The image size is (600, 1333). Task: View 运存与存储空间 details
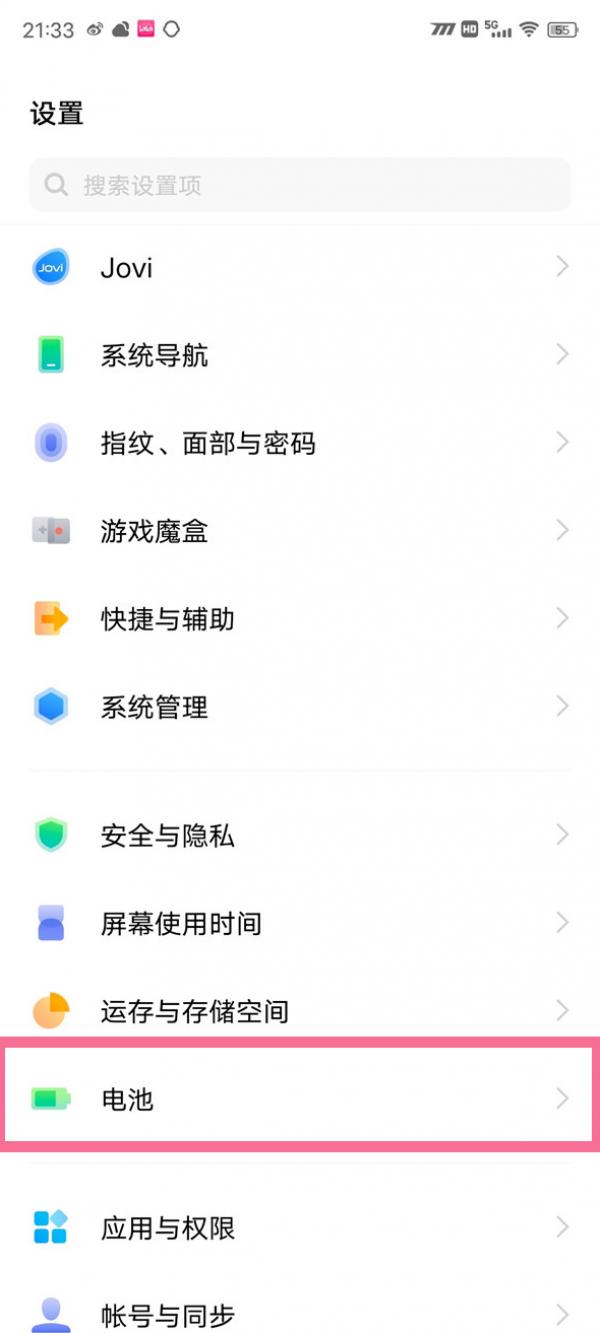click(x=300, y=1011)
